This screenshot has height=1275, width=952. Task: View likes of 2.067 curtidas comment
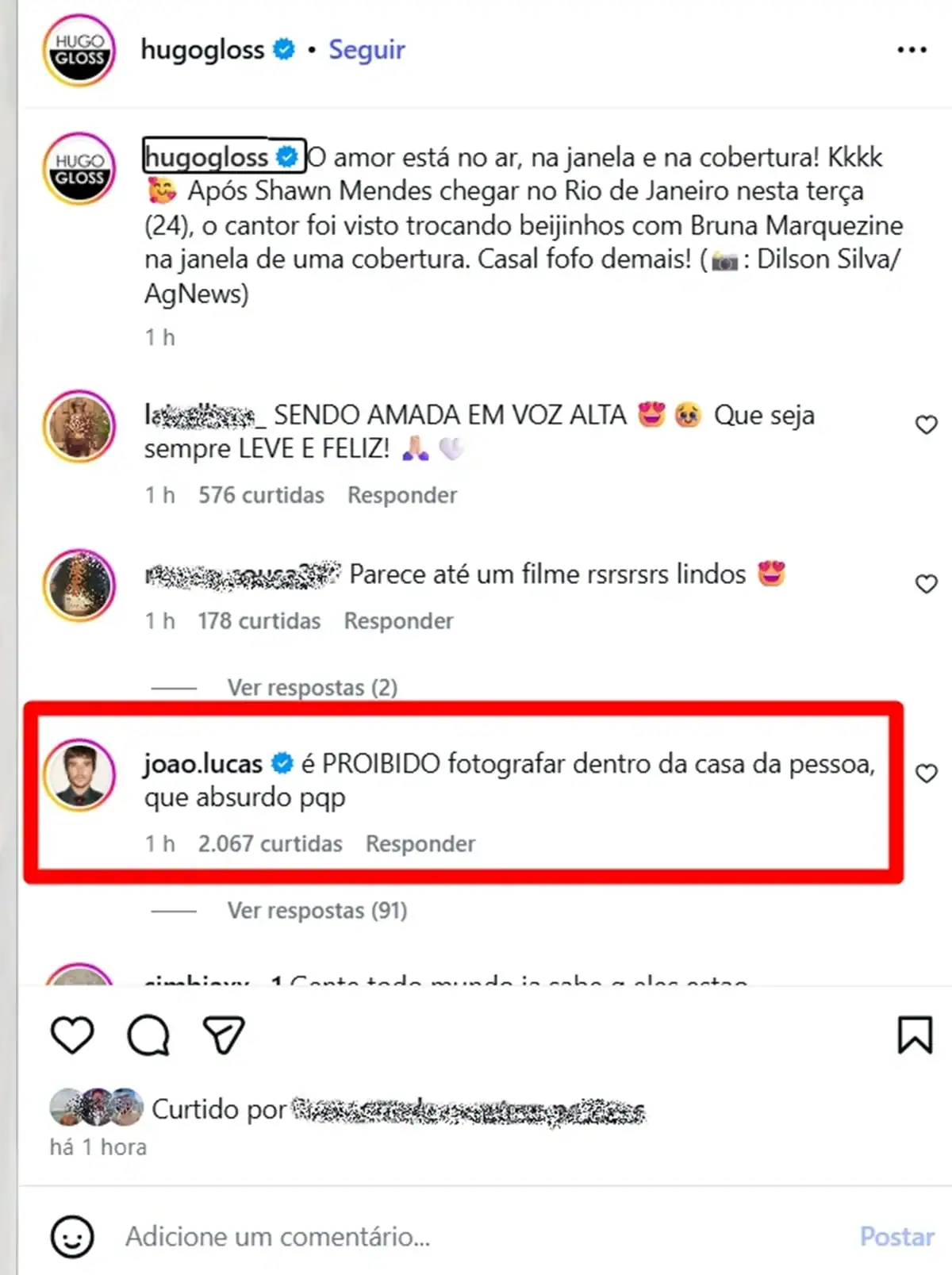point(270,843)
